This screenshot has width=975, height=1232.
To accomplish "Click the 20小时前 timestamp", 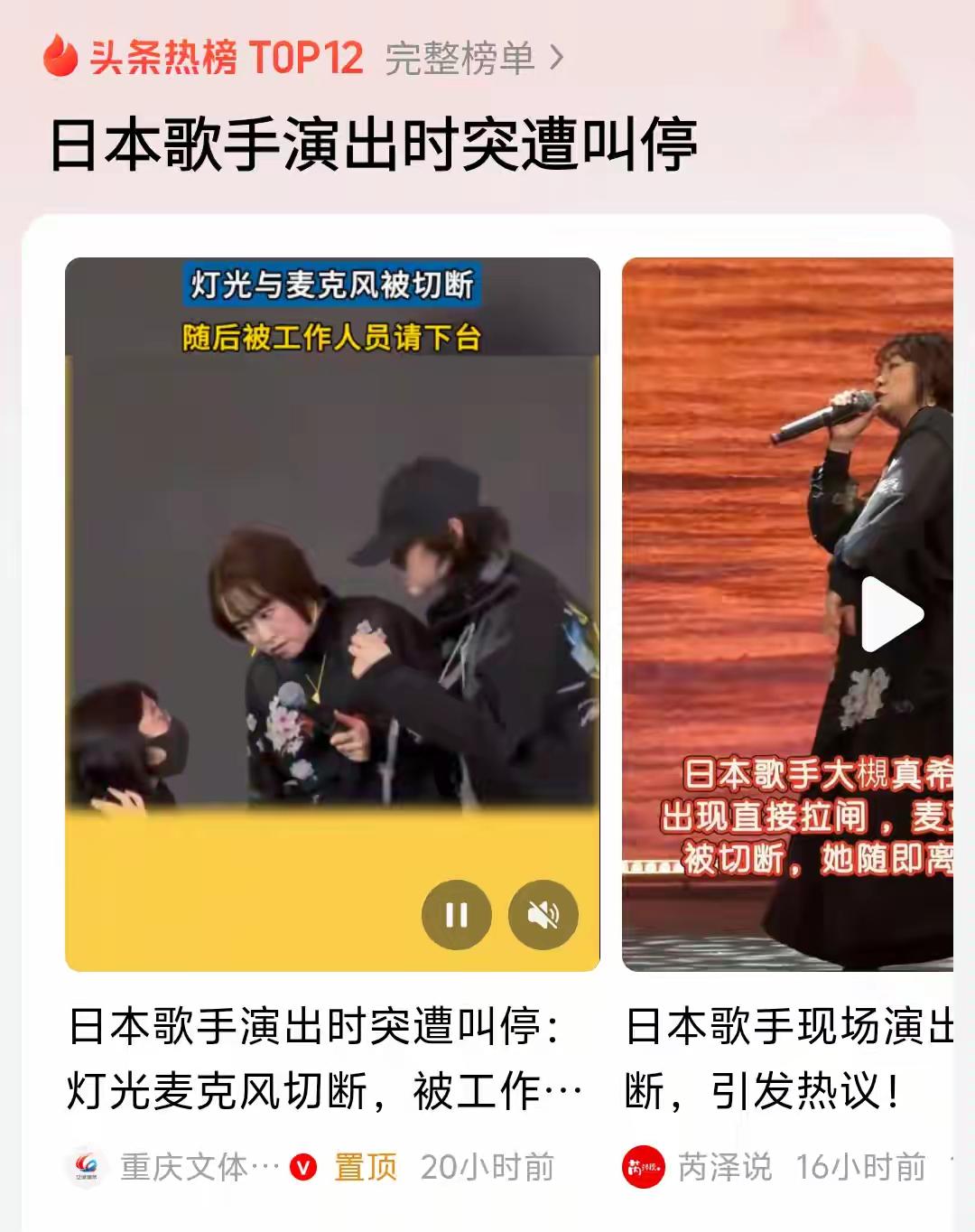I will [x=485, y=1165].
